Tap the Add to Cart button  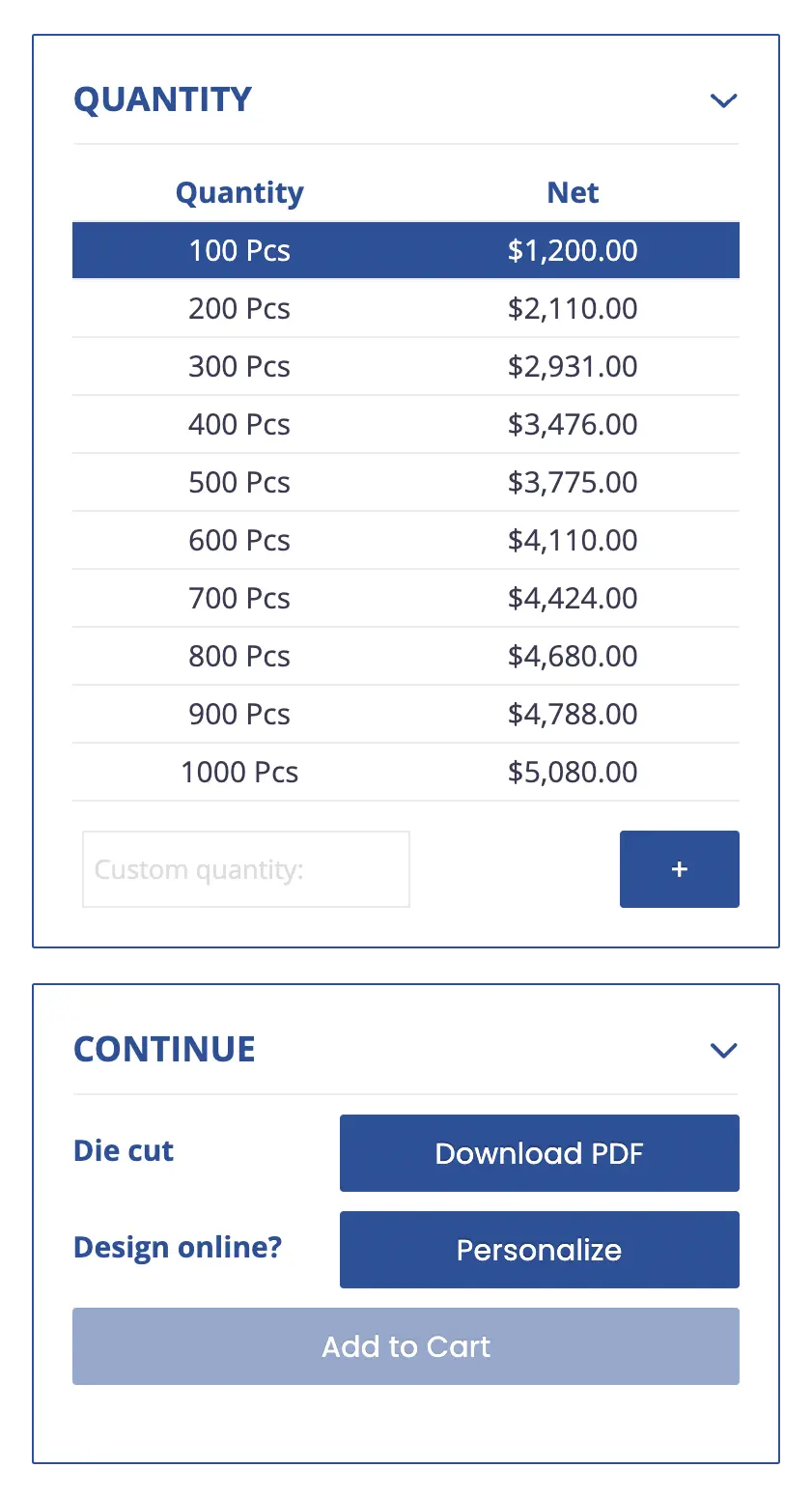(x=406, y=1346)
